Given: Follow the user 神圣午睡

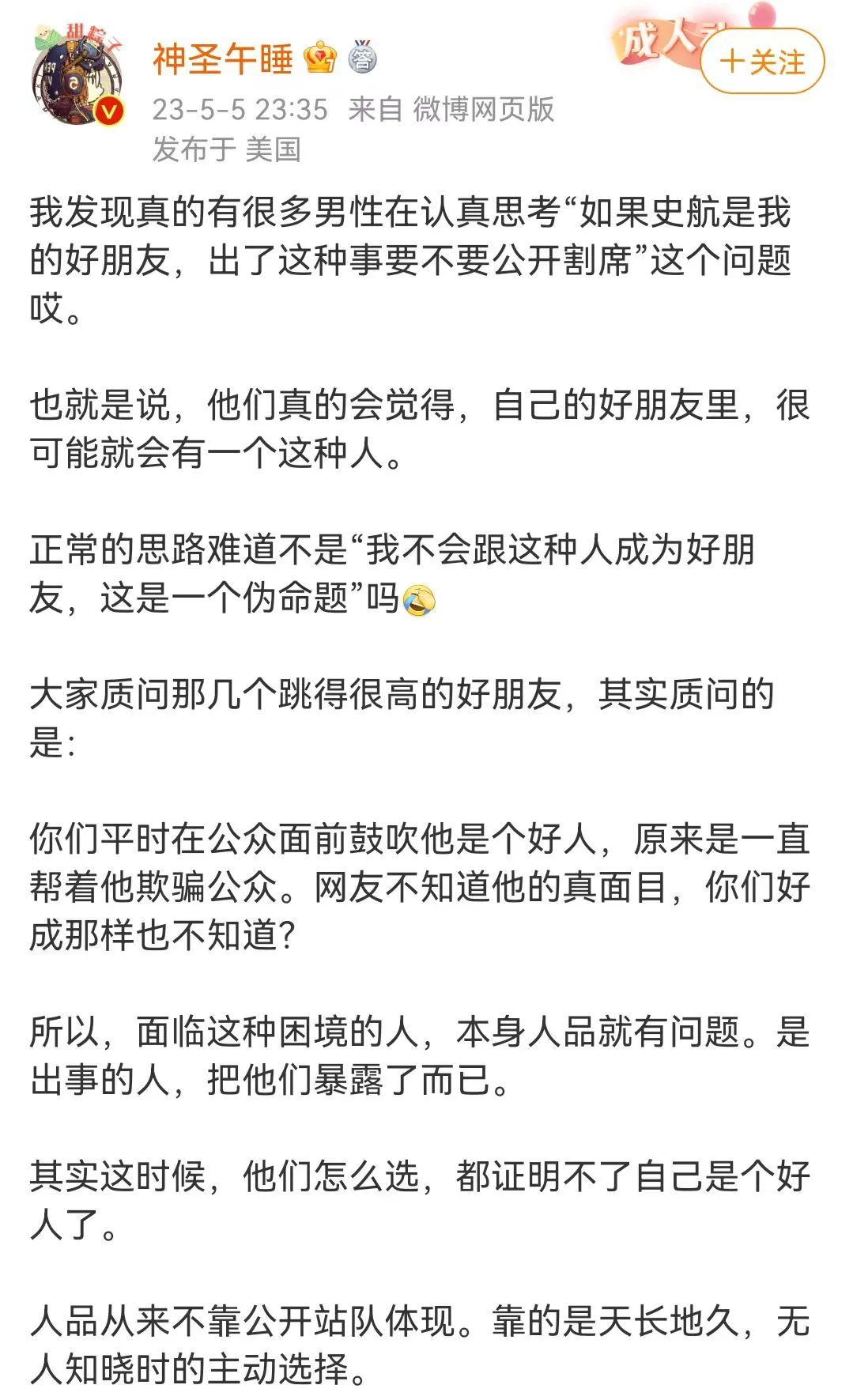Looking at the screenshot, I should (762, 62).
